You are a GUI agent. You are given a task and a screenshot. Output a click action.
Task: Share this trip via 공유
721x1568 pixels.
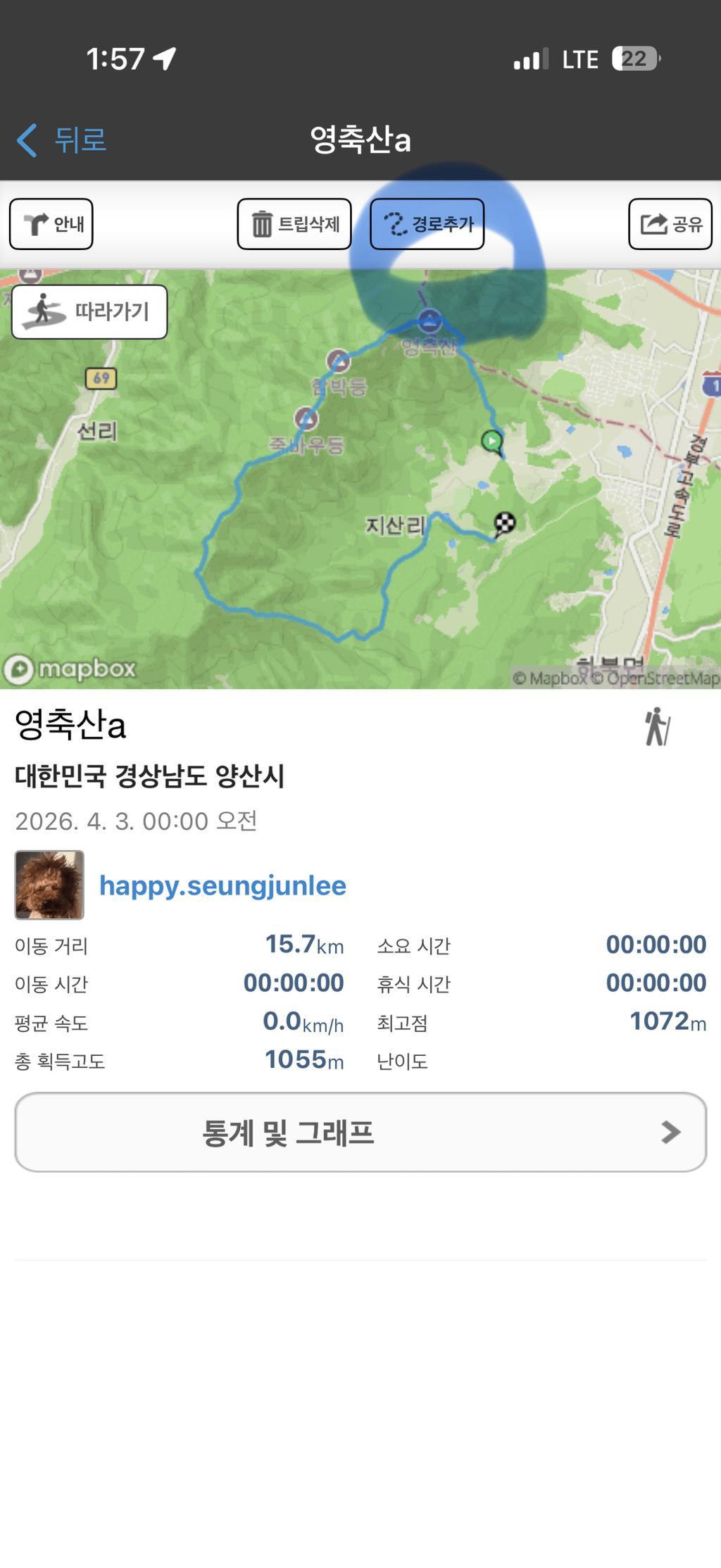[670, 224]
